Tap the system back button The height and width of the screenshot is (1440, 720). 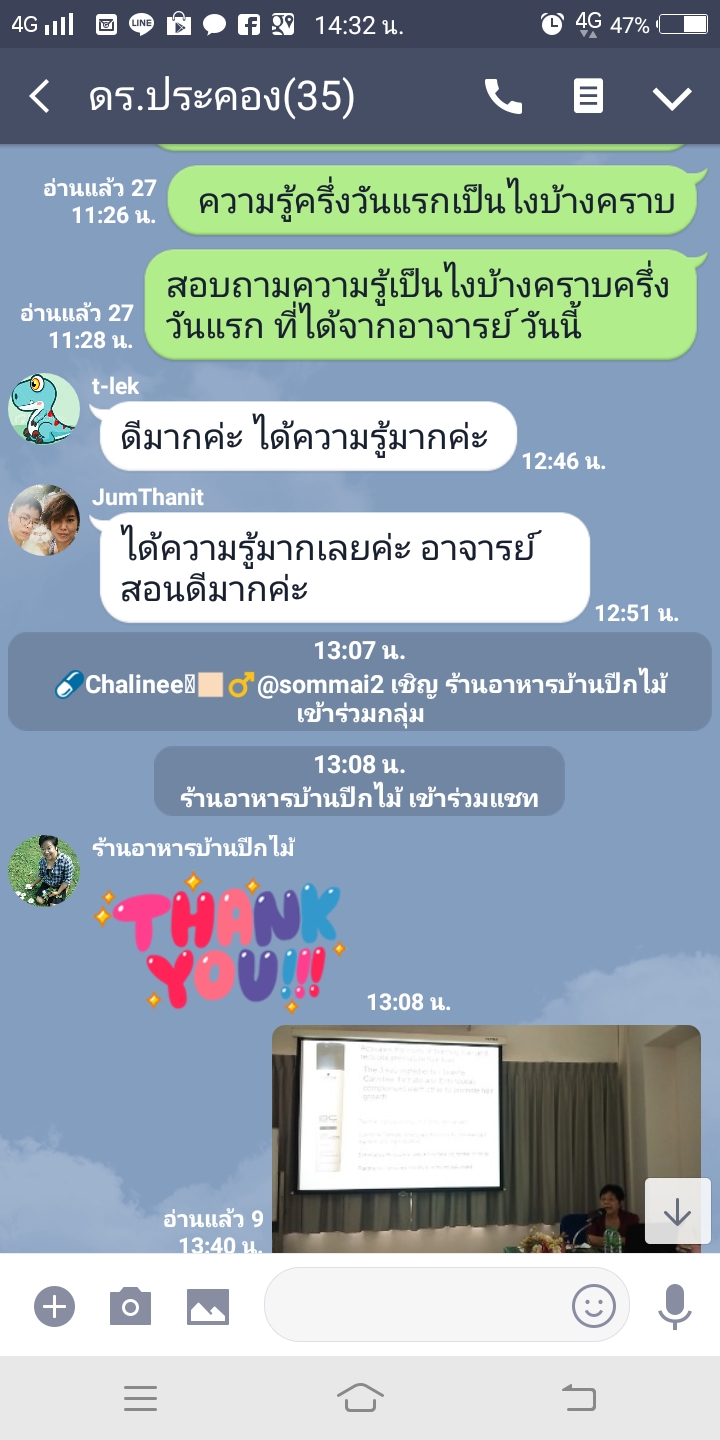click(x=578, y=1398)
